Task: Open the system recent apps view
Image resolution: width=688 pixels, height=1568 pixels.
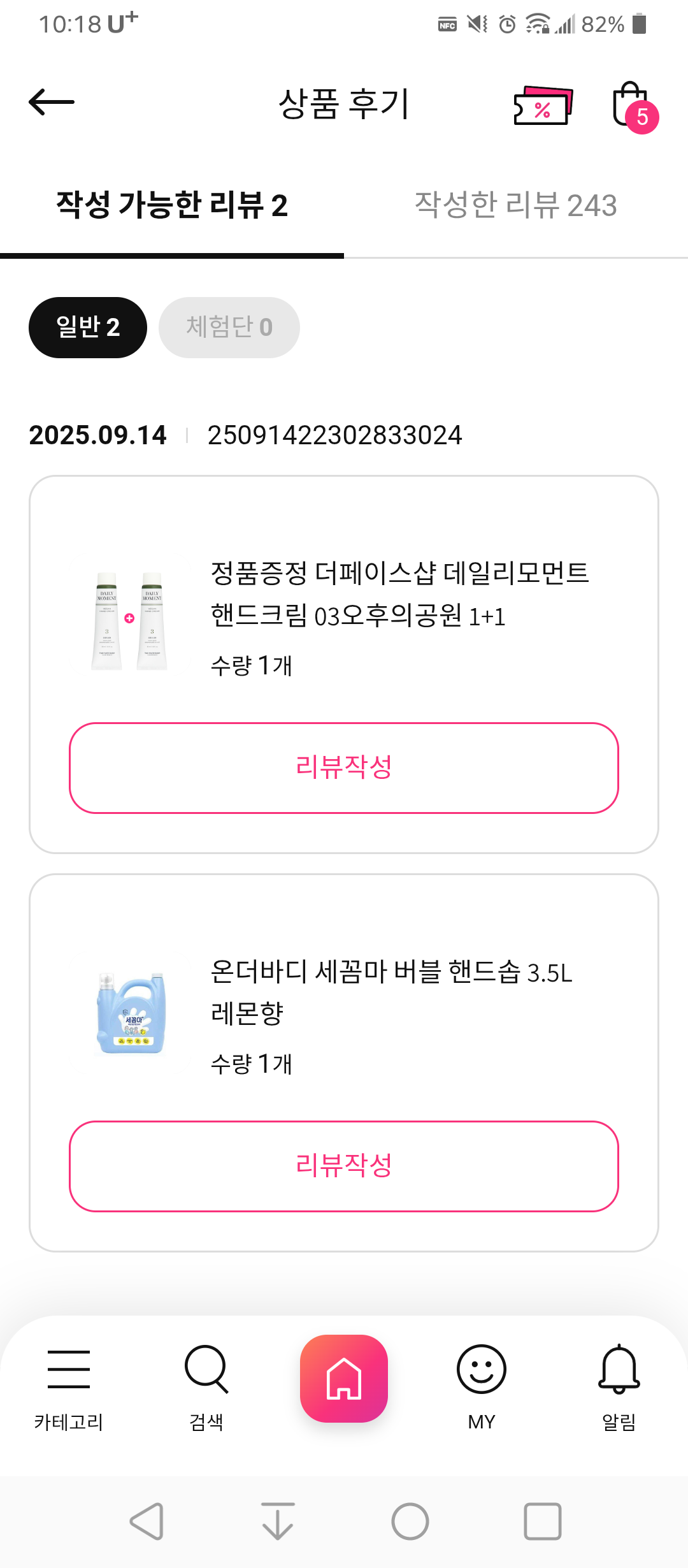Action: coord(542,1521)
